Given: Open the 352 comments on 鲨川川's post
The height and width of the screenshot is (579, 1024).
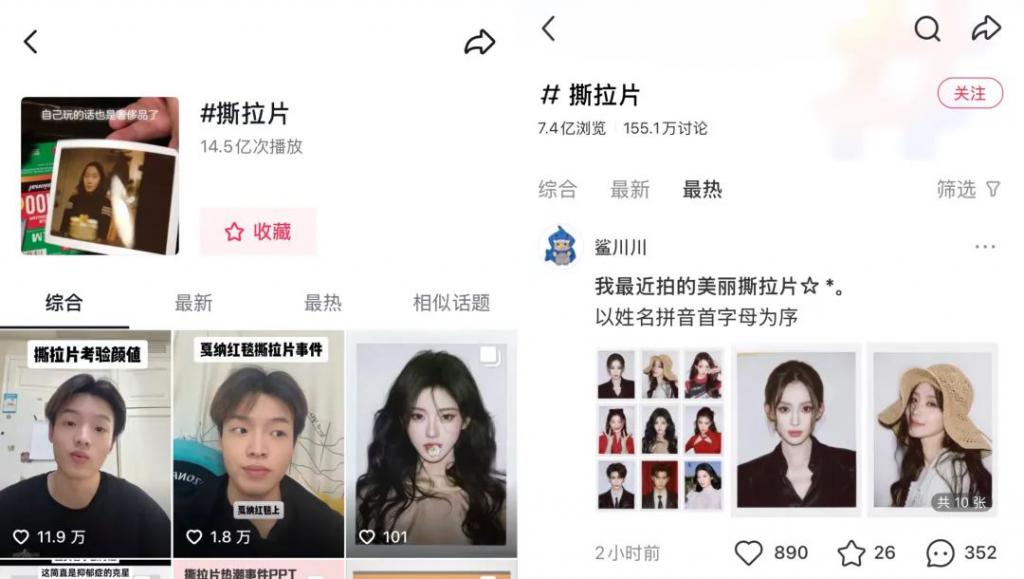Looking at the screenshot, I should pos(941,552).
